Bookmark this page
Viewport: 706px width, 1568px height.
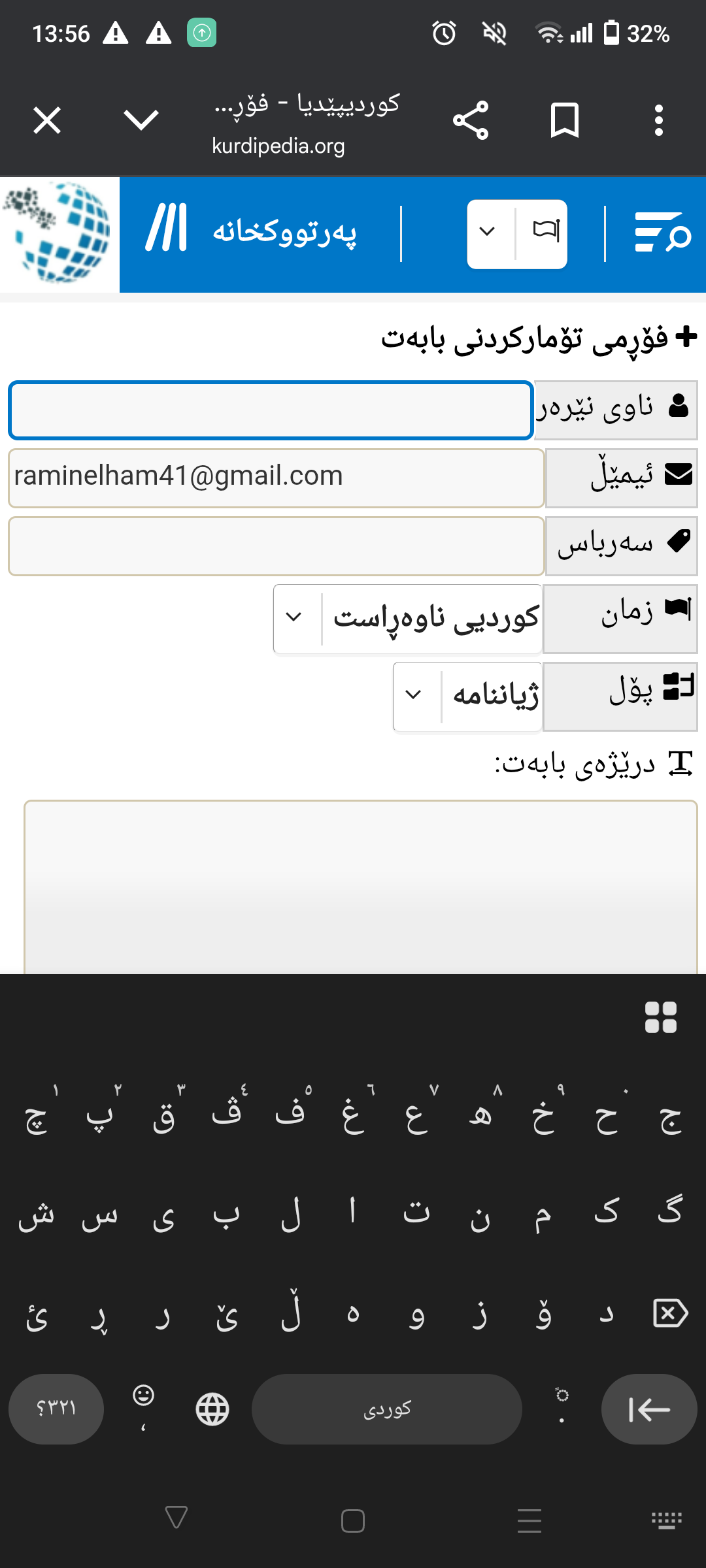(x=565, y=120)
